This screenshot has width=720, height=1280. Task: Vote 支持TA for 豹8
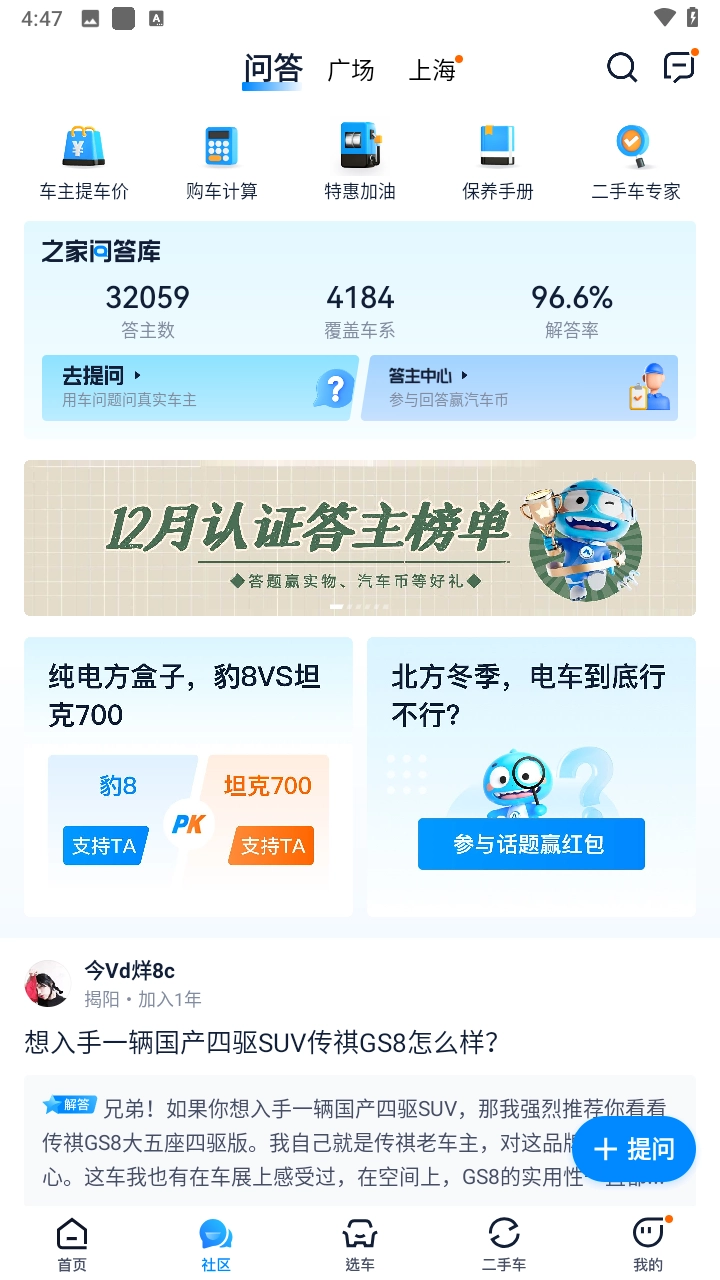(105, 845)
